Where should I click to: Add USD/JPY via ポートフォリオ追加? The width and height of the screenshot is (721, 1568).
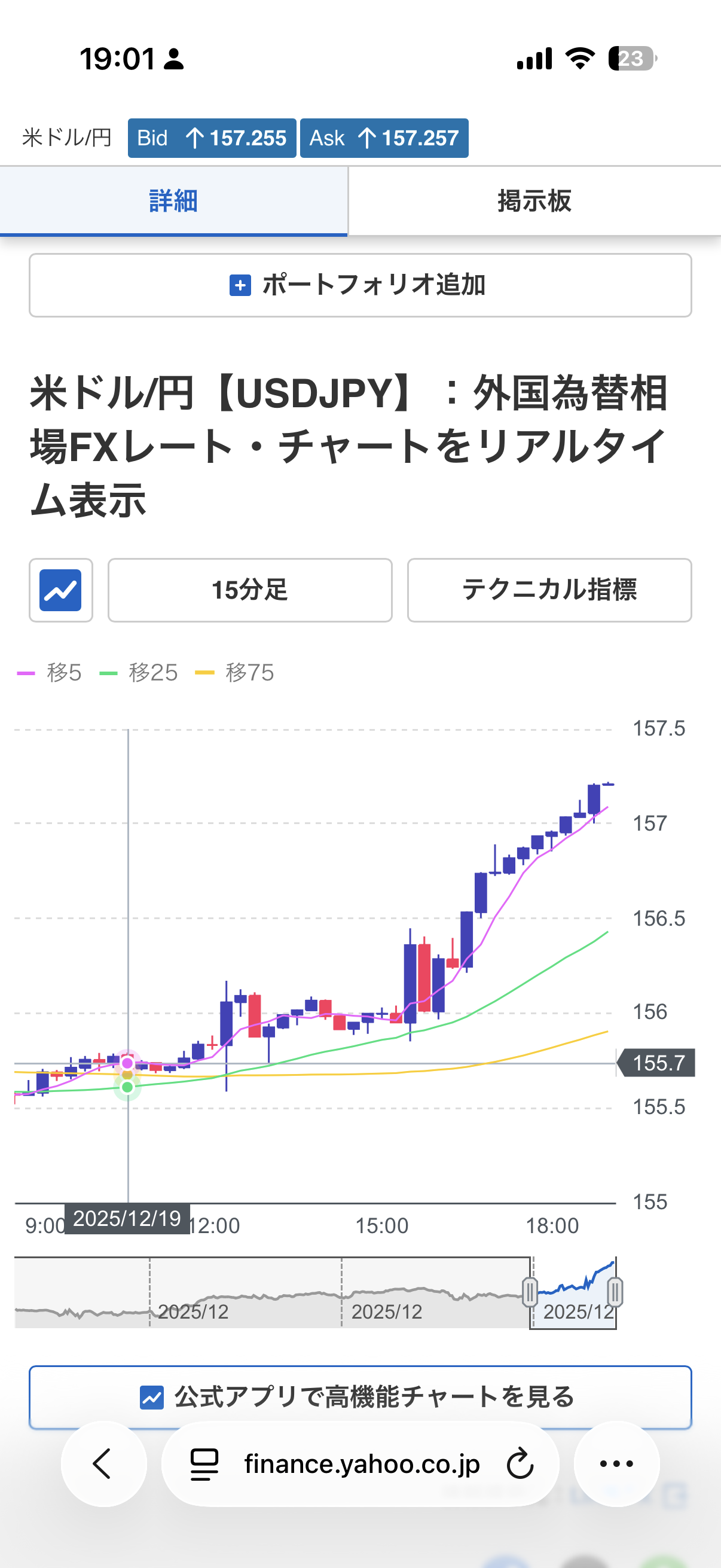(360, 285)
